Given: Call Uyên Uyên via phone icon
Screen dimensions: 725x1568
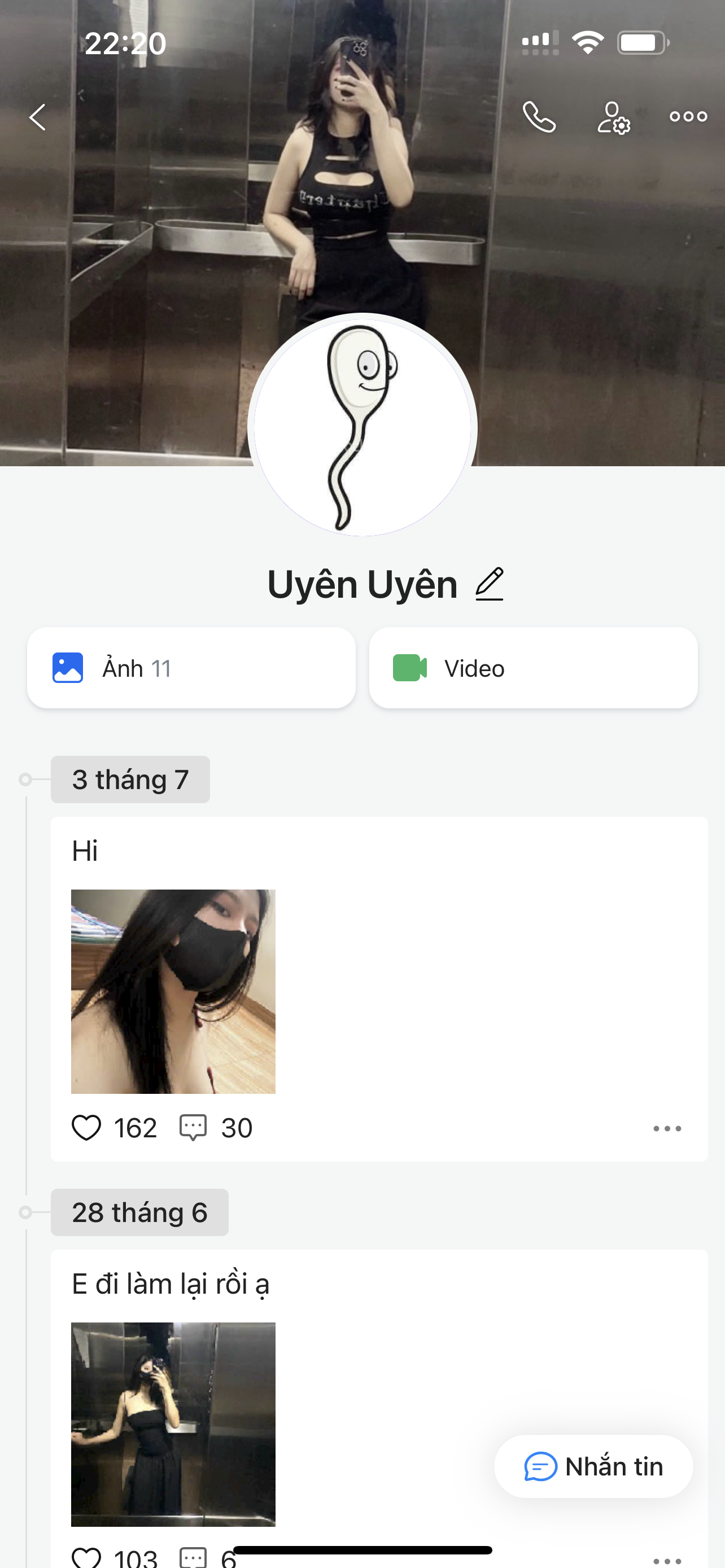Looking at the screenshot, I should pos(539,117).
